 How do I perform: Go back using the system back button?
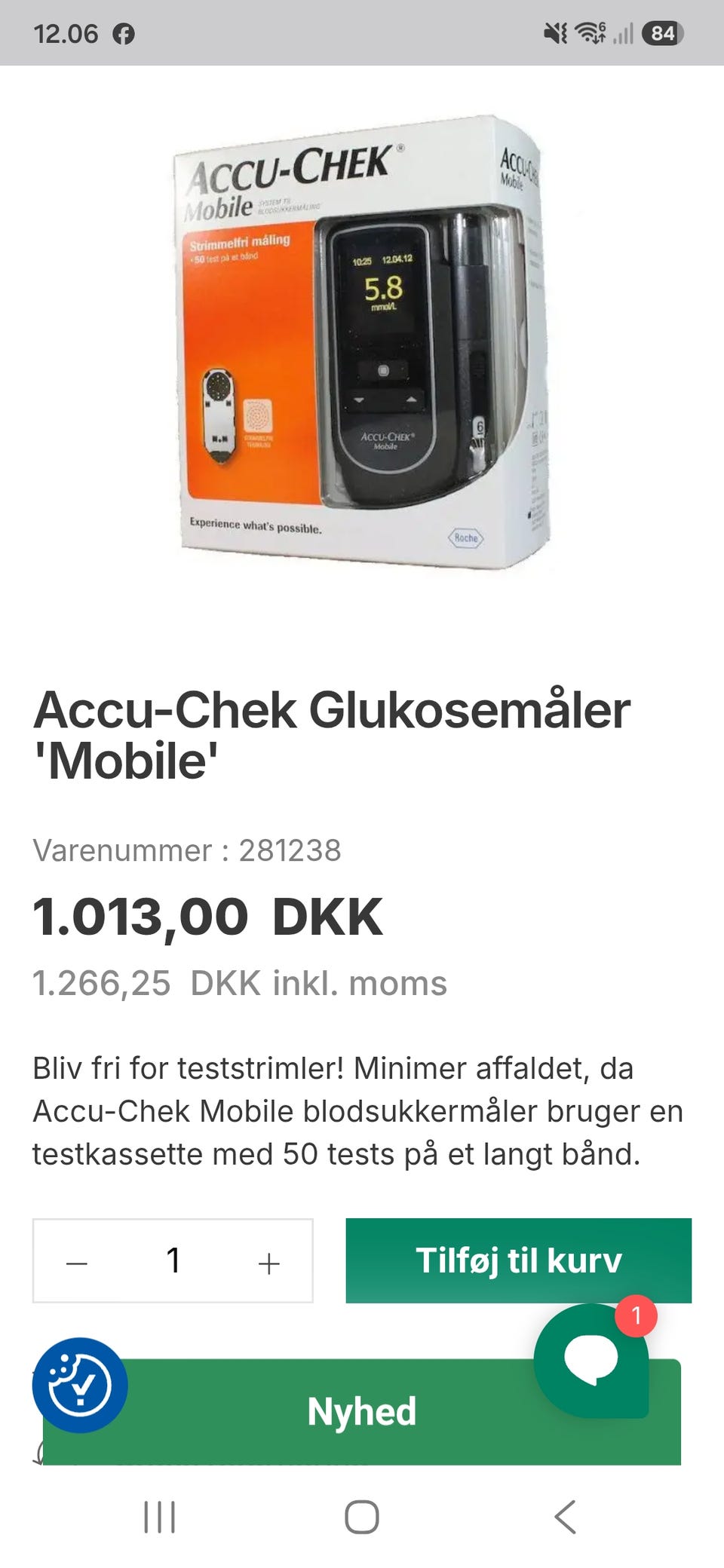pos(565,1517)
